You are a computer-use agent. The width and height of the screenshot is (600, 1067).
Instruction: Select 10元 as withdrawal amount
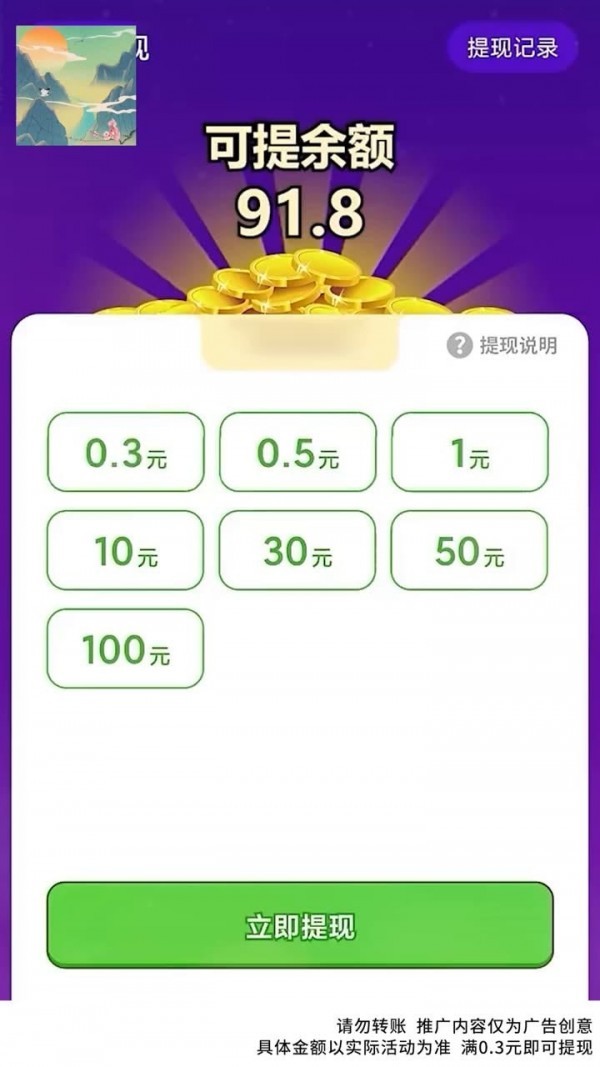tap(126, 550)
